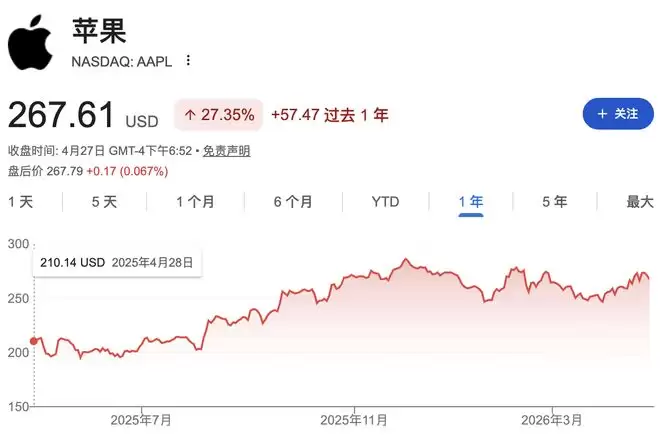Switch chart to 1 天 range
The height and width of the screenshot is (435, 660).
point(21,202)
